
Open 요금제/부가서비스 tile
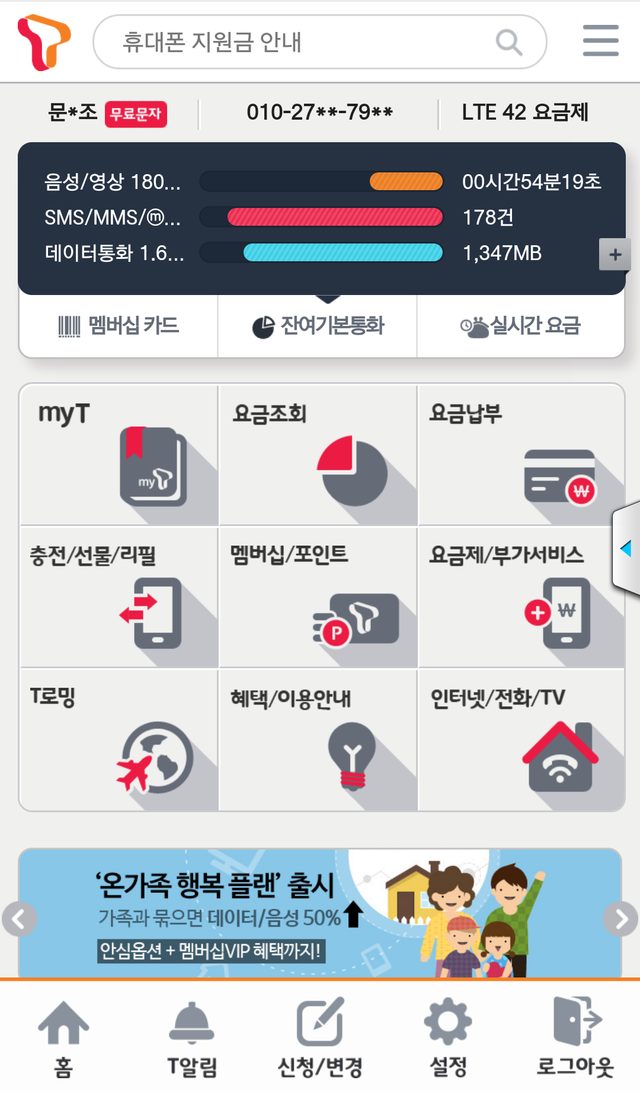[515, 597]
